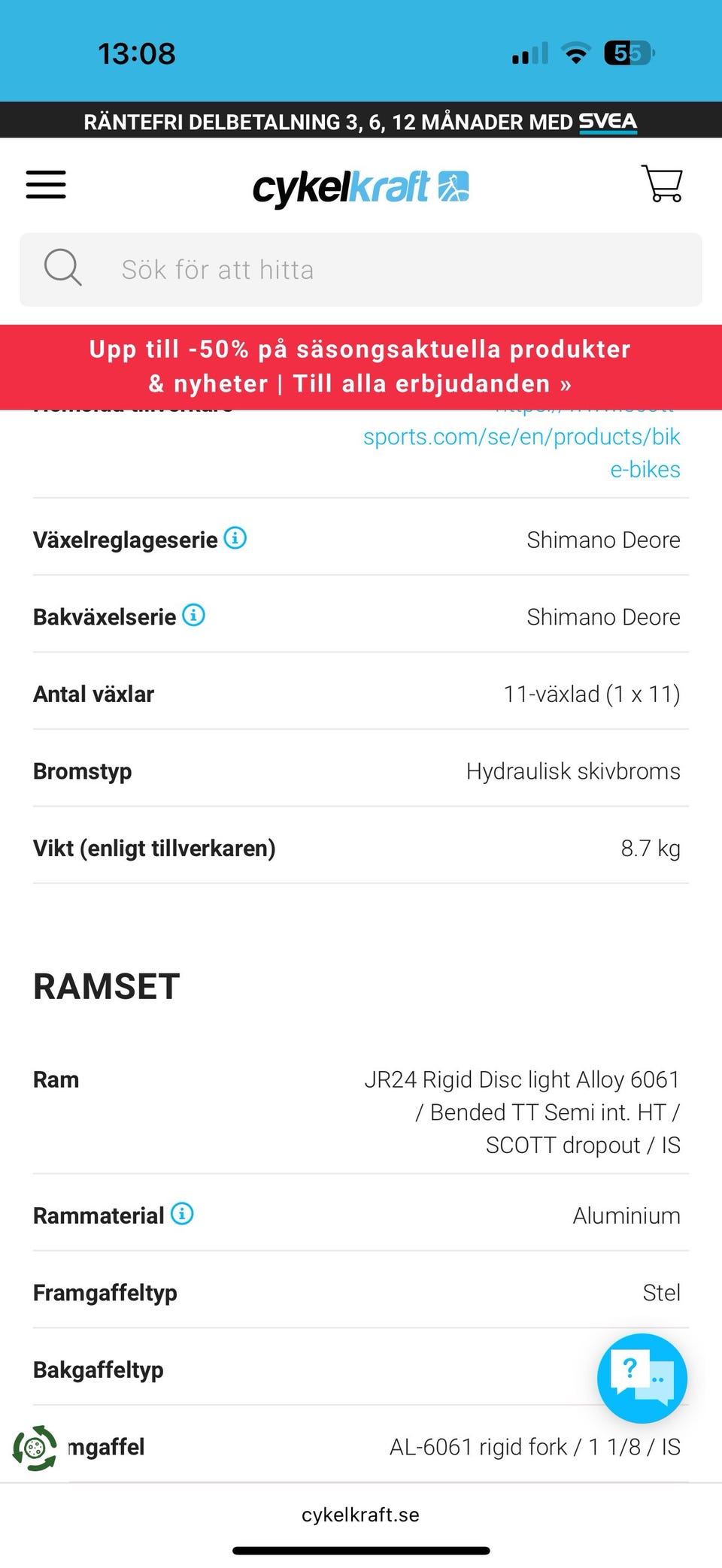Tap the cykelkraft.se address bar
The height and width of the screenshot is (1568, 722).
(x=361, y=1515)
